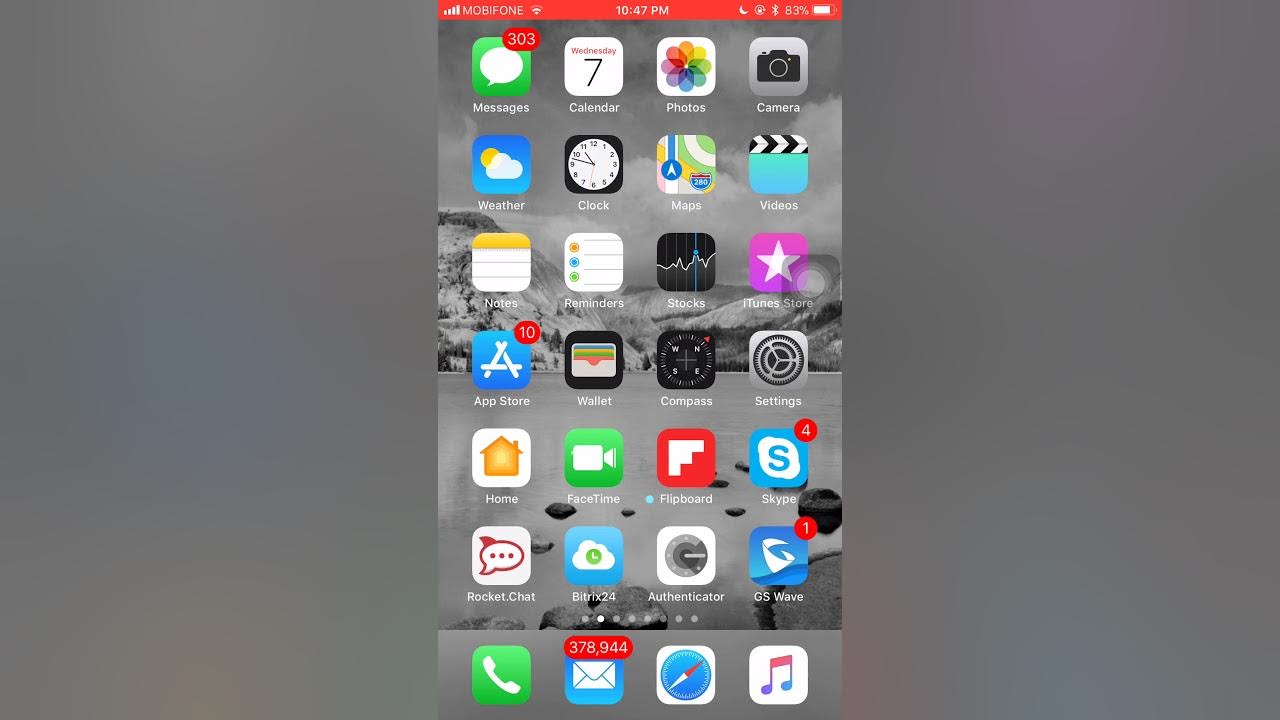Open the Settings app
The height and width of the screenshot is (720, 1280).
tap(778, 360)
